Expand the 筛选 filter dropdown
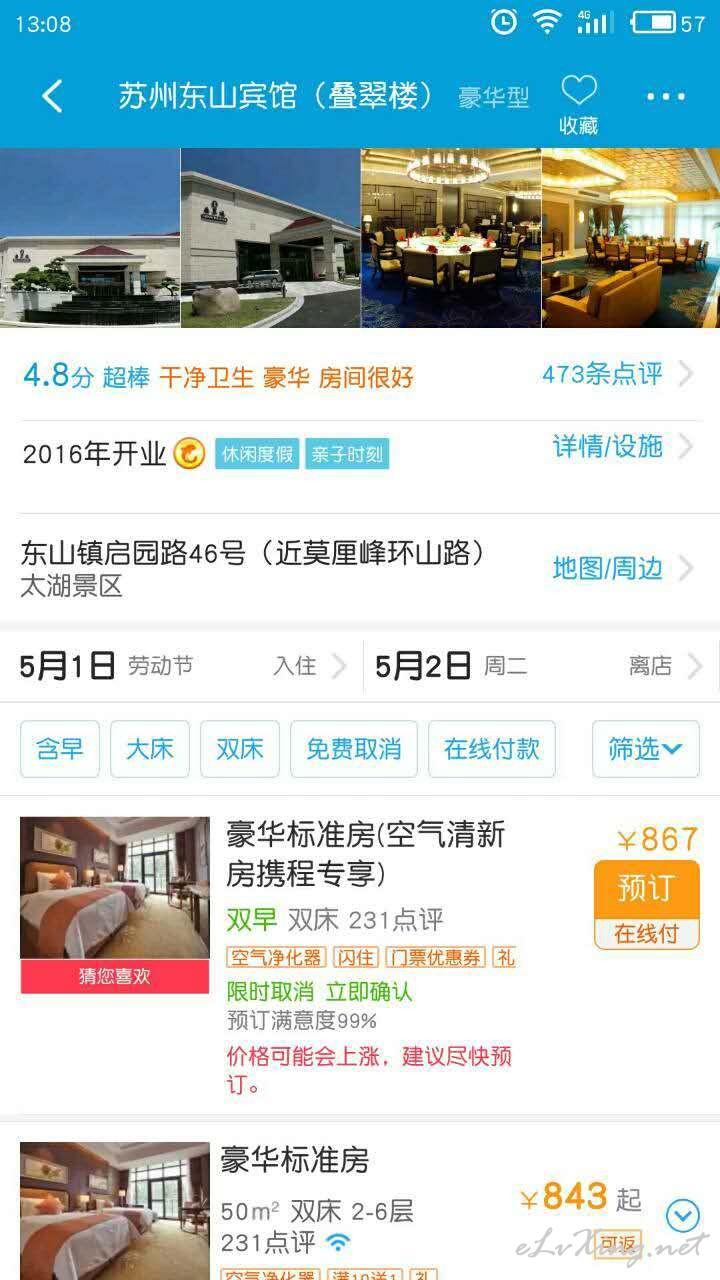Screen dimensions: 720x1280 [646, 749]
